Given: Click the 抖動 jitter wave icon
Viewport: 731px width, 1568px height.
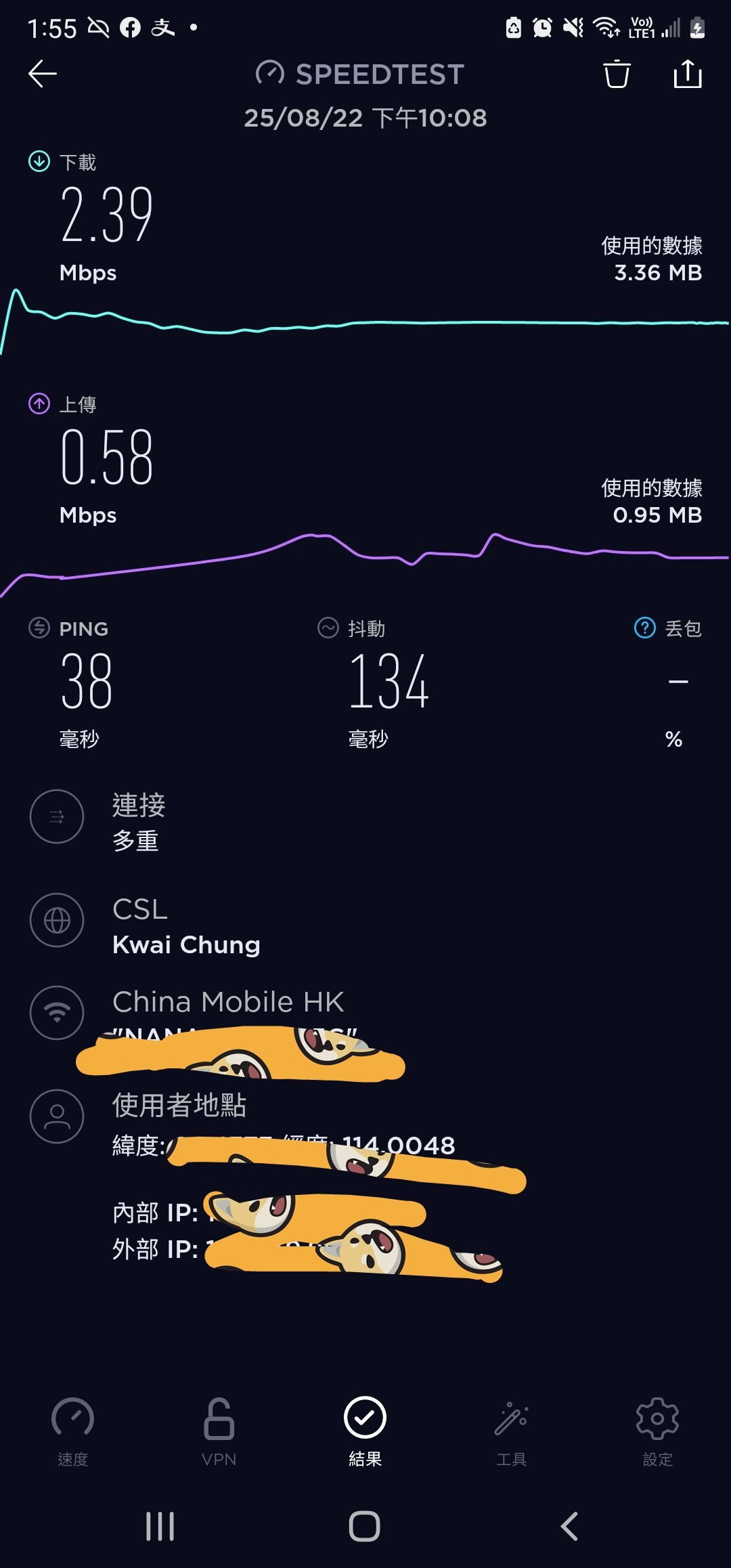Looking at the screenshot, I should 328,628.
